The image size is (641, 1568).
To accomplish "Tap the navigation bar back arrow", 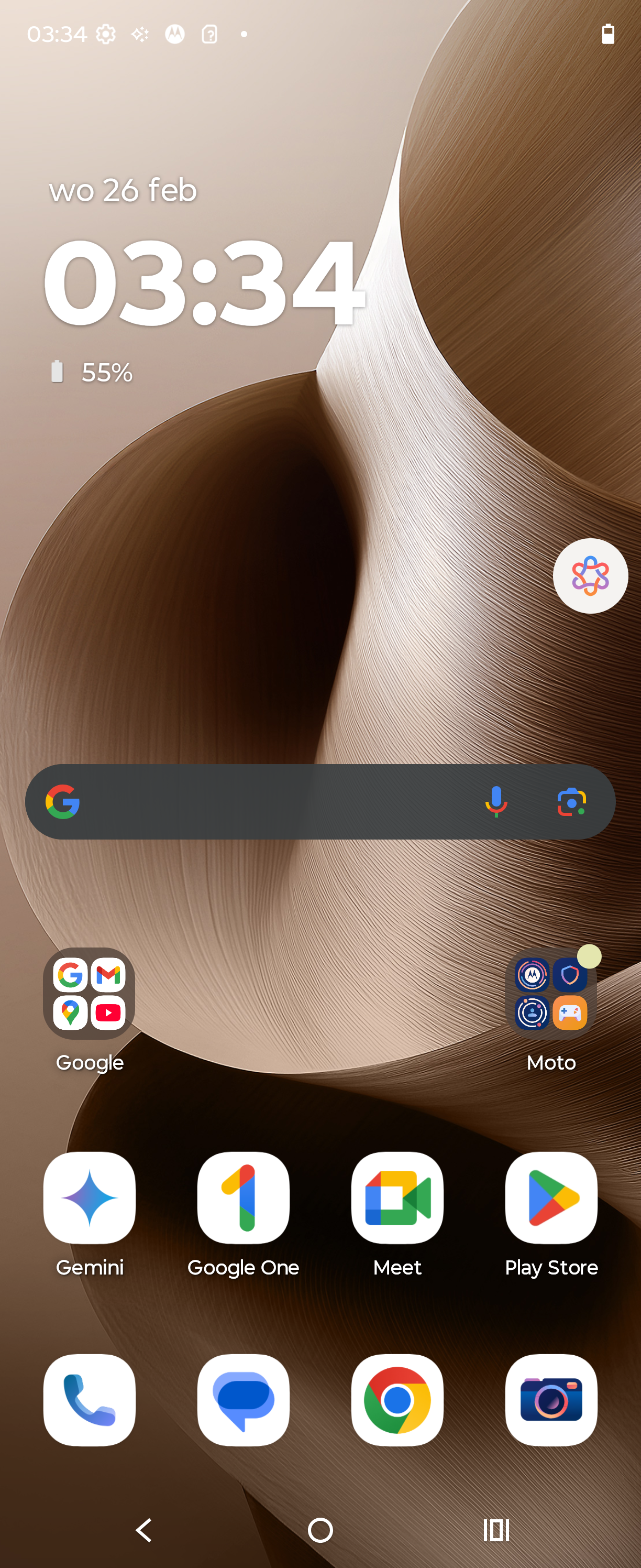I will [144, 1530].
